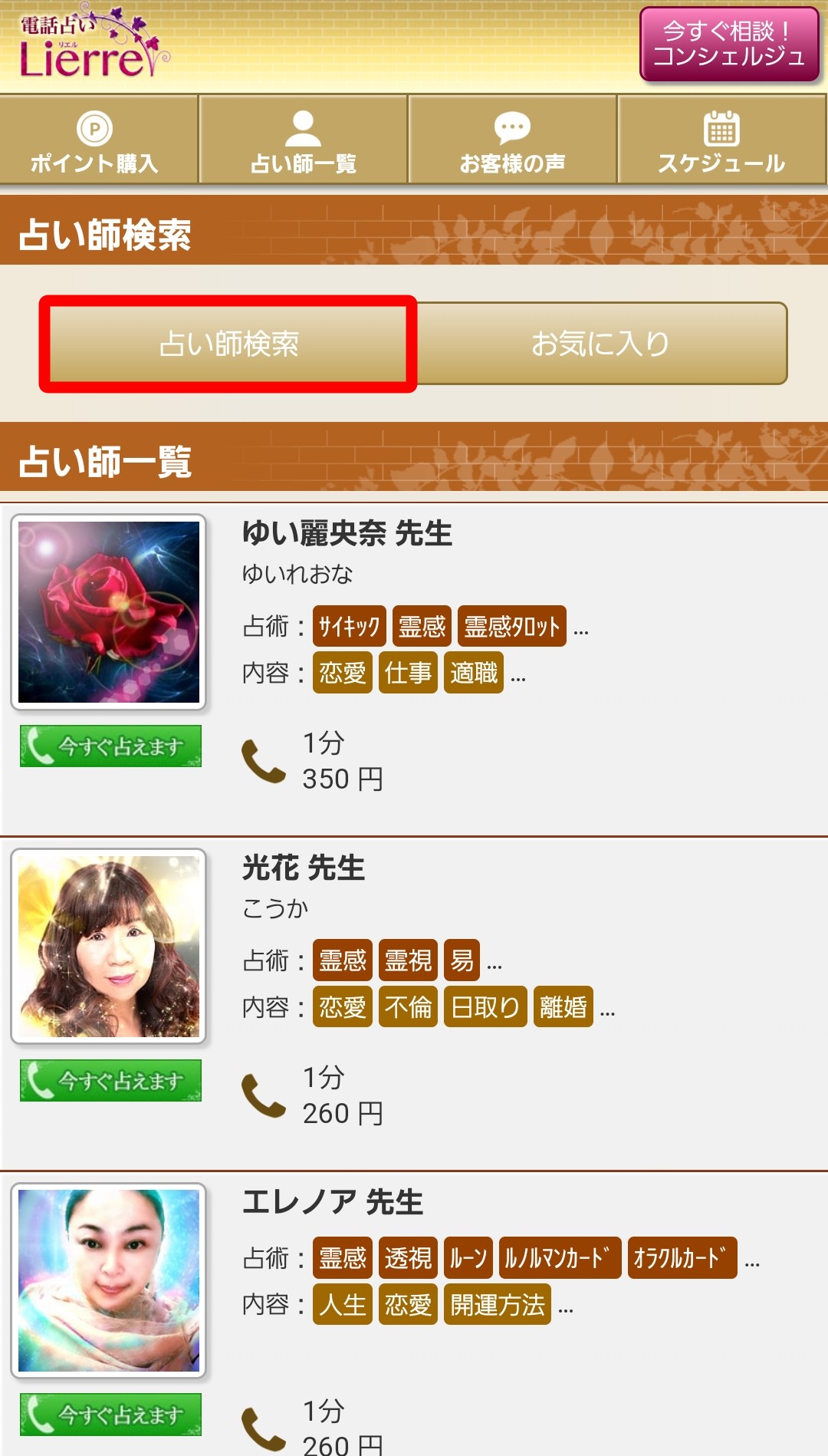This screenshot has height=1456, width=828.
Task: View 光花 先生's profile picture
Action: point(109,947)
